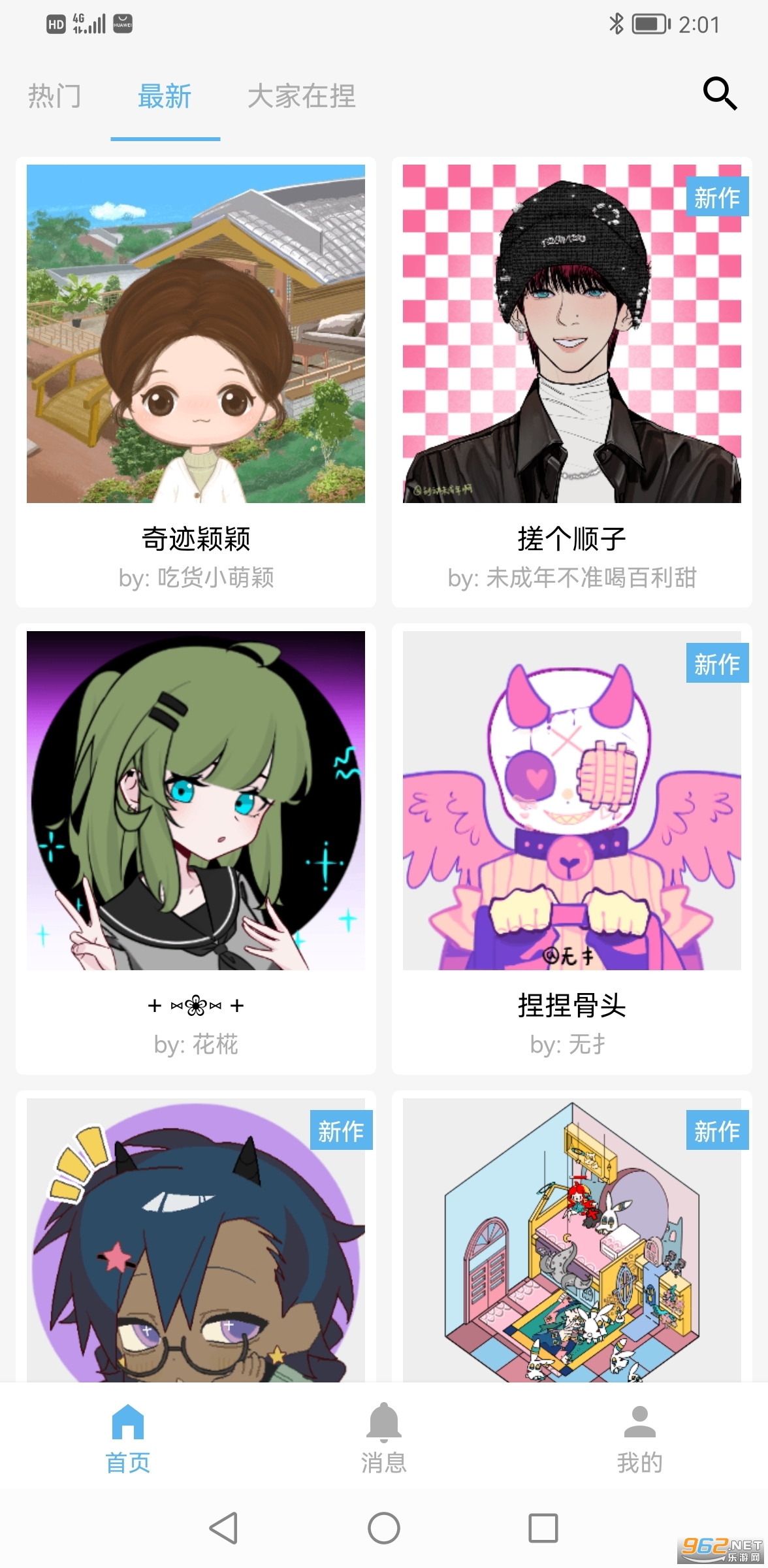This screenshot has height=1568, width=768.
Task: Tap the system home button
Action: [384, 1527]
